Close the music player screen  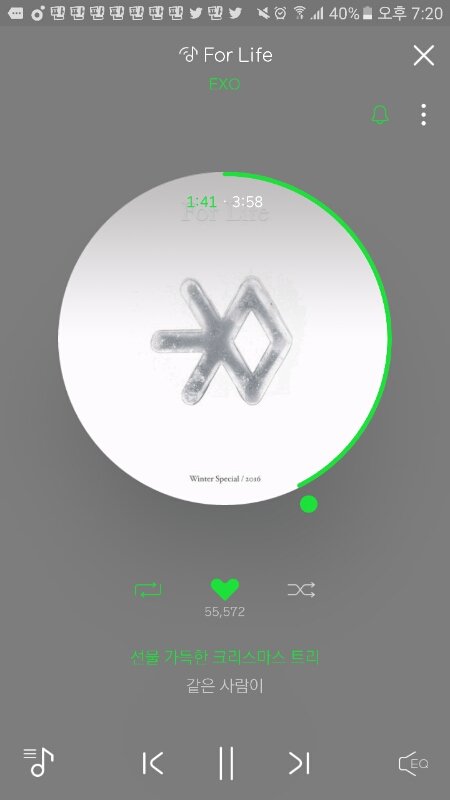[x=423, y=55]
